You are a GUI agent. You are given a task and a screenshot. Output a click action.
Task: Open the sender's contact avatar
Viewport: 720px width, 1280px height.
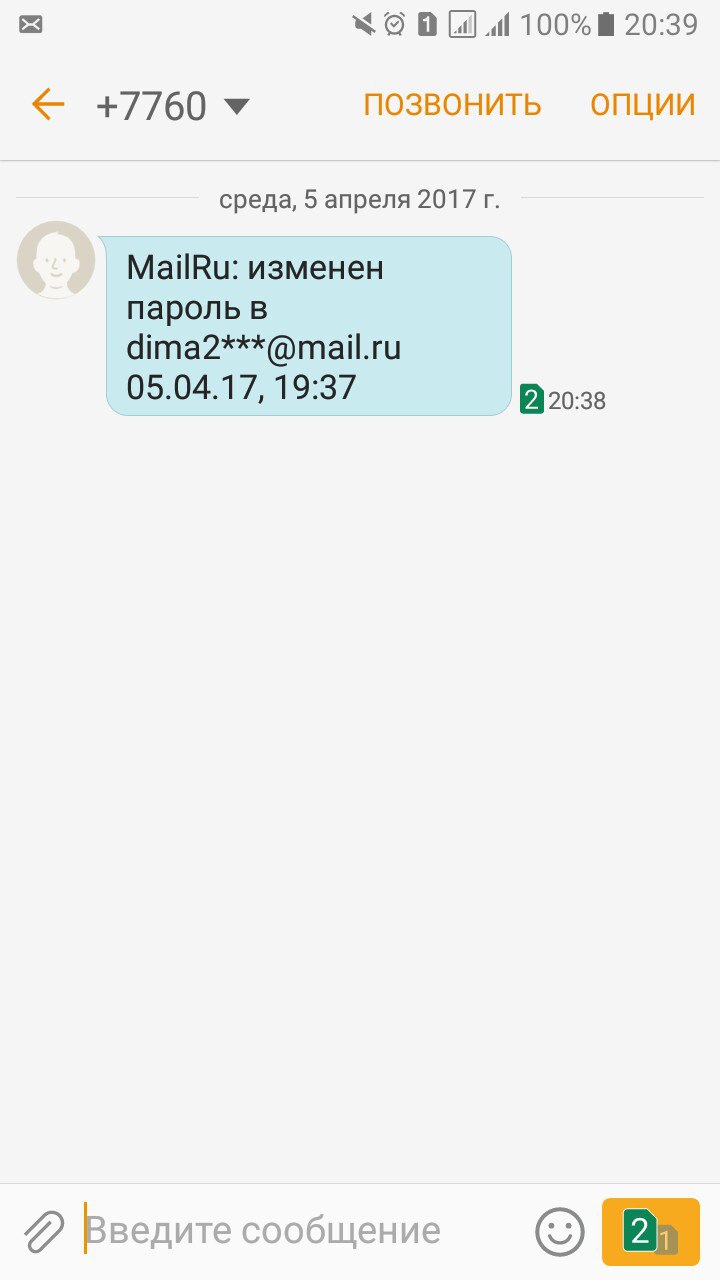pyautogui.click(x=56, y=260)
